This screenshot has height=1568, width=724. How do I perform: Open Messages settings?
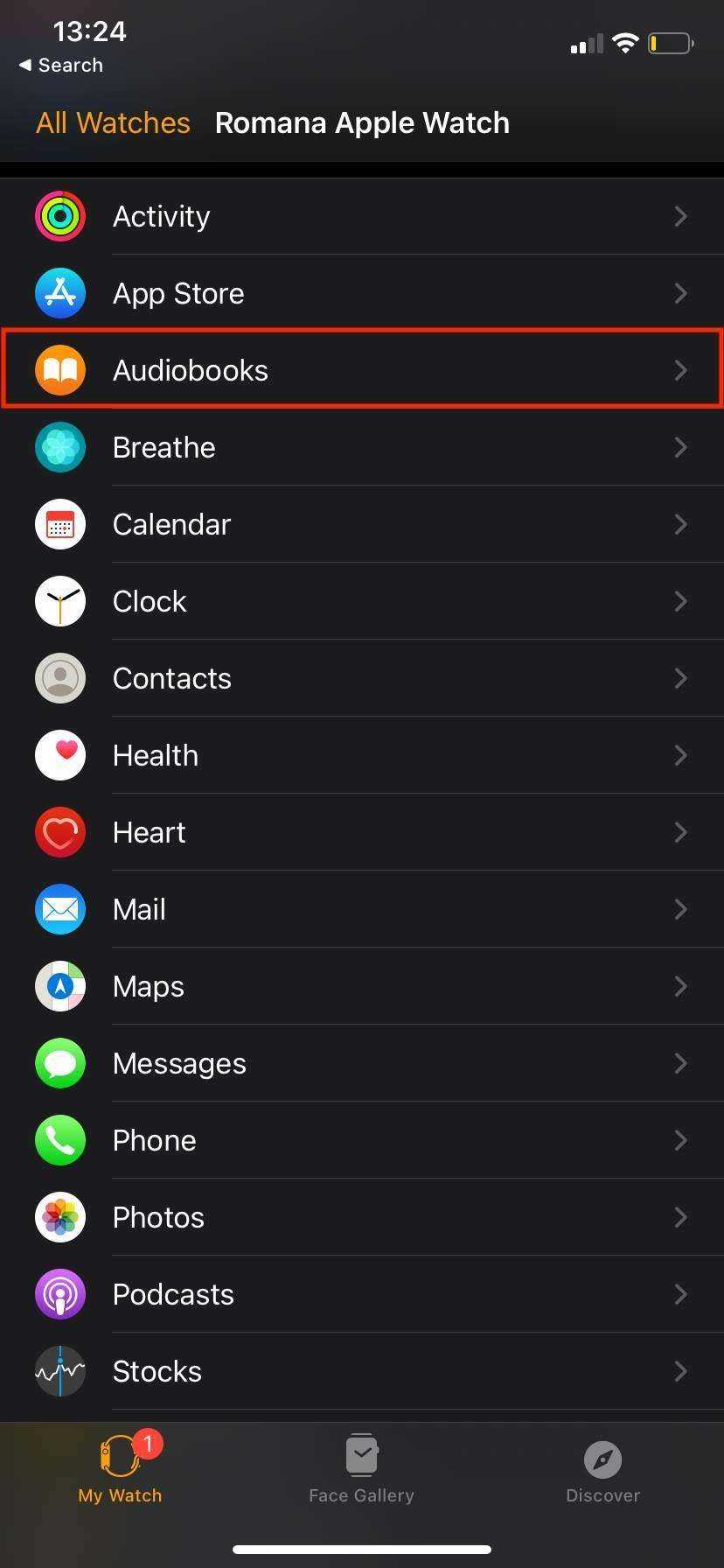(x=362, y=1063)
